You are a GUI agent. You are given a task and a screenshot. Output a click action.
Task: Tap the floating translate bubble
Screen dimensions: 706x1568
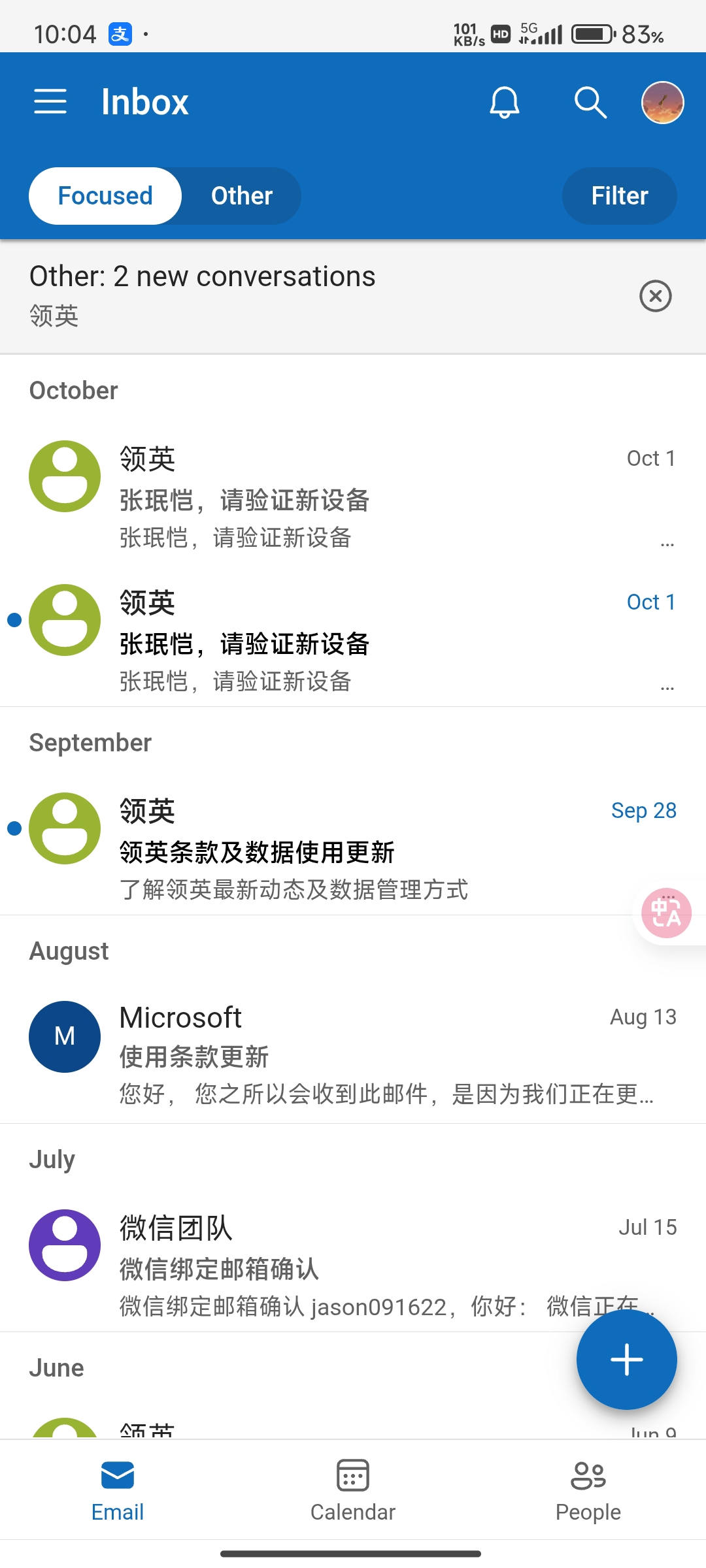666,913
